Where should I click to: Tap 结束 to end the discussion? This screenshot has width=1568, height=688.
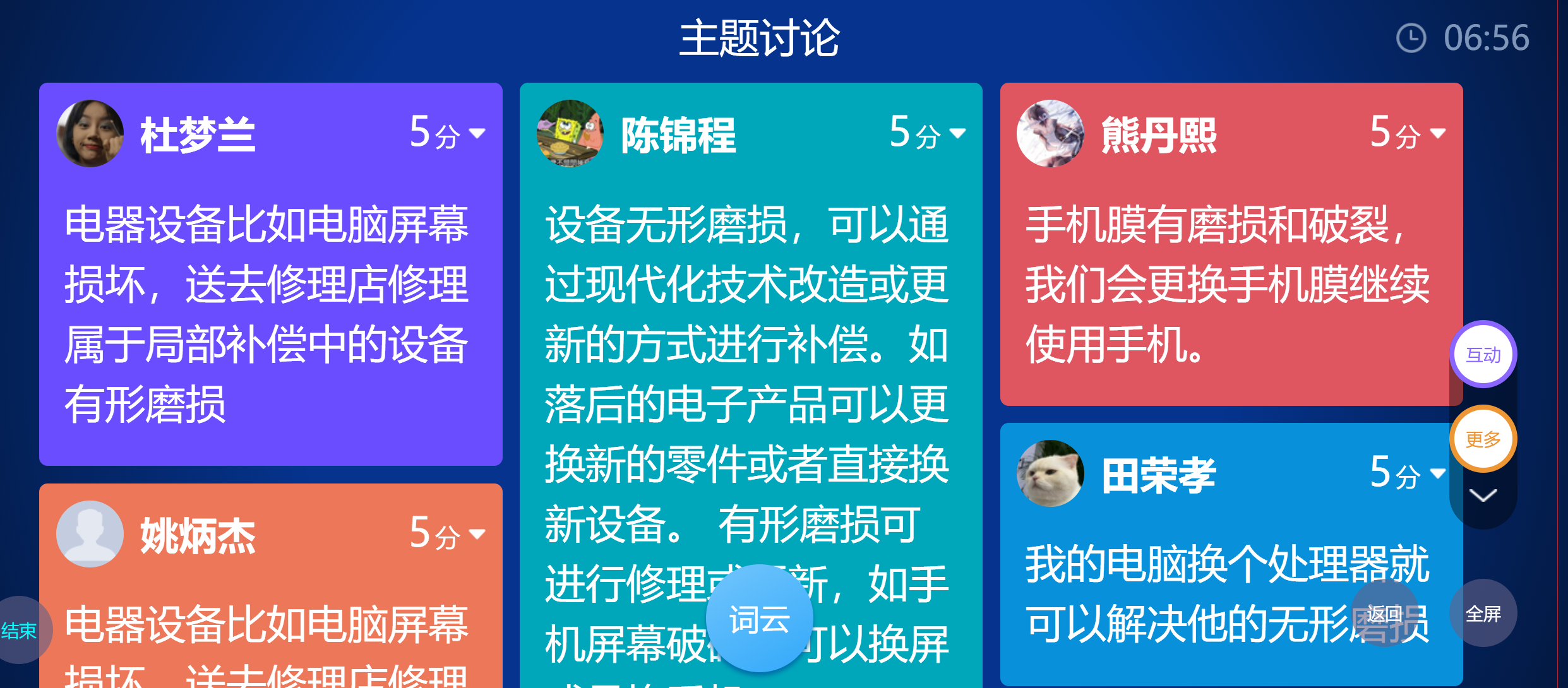pos(19,630)
